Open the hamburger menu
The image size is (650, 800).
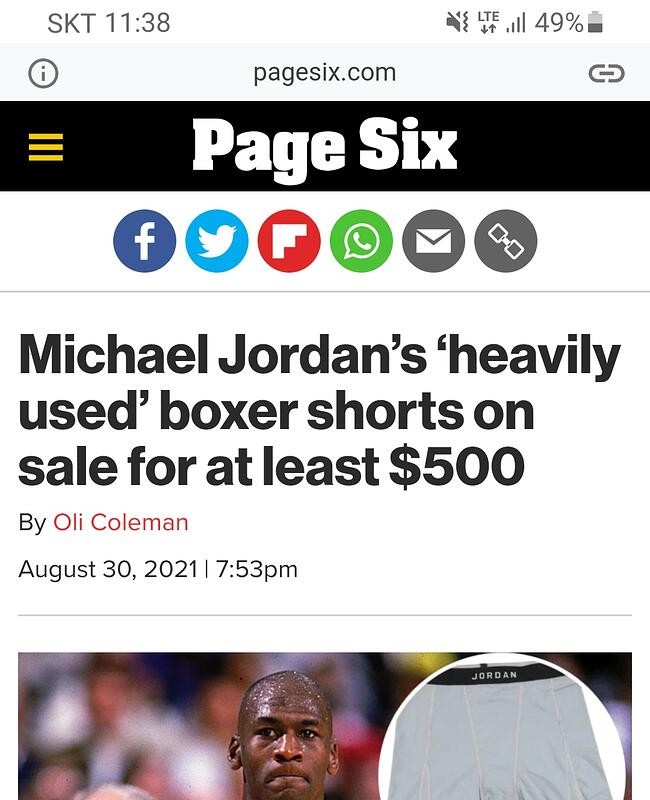(45, 147)
